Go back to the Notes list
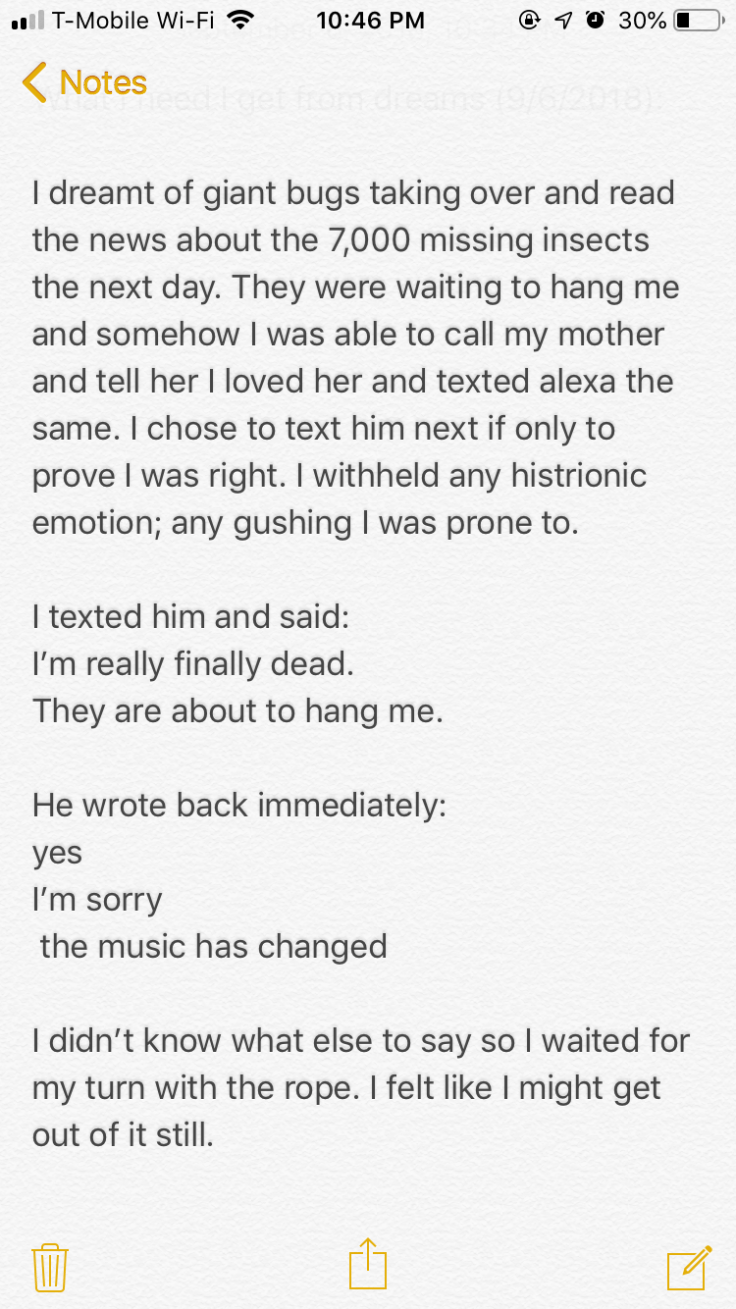736x1309 pixels. pyautogui.click(x=84, y=82)
